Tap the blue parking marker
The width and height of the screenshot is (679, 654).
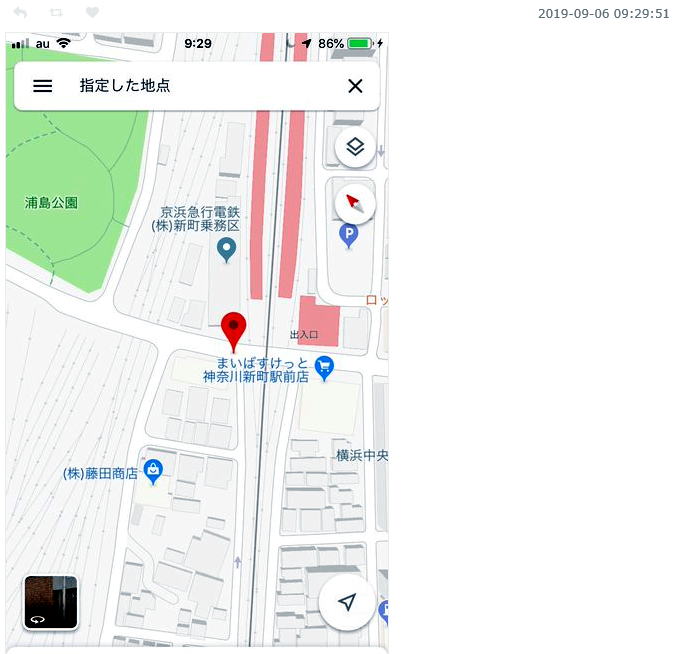coord(348,236)
